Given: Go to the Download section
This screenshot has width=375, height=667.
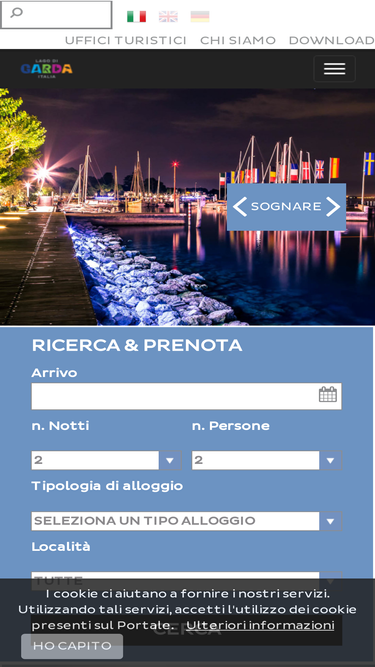Looking at the screenshot, I should click(x=332, y=40).
